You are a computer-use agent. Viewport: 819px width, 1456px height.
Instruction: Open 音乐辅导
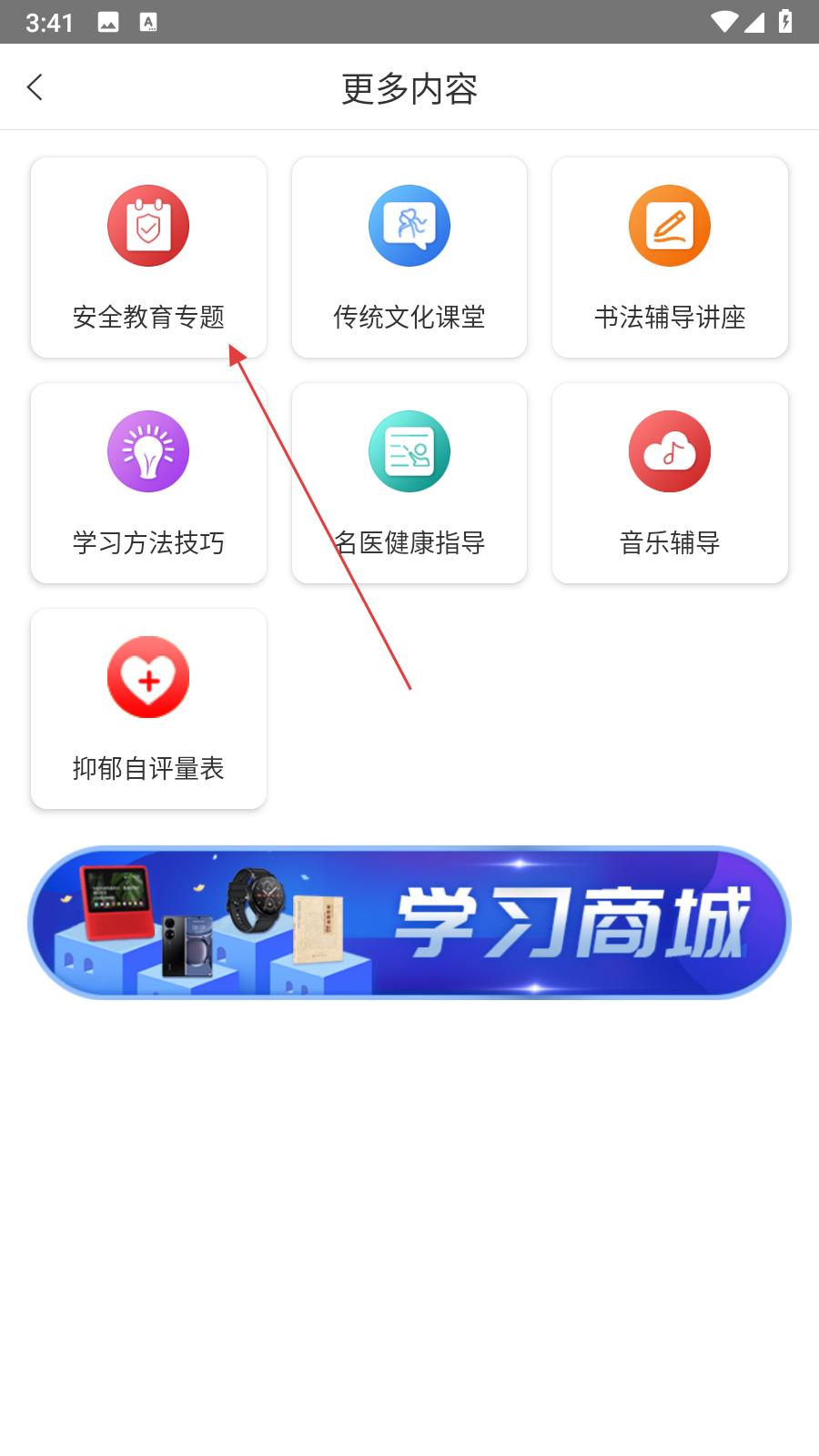670,483
